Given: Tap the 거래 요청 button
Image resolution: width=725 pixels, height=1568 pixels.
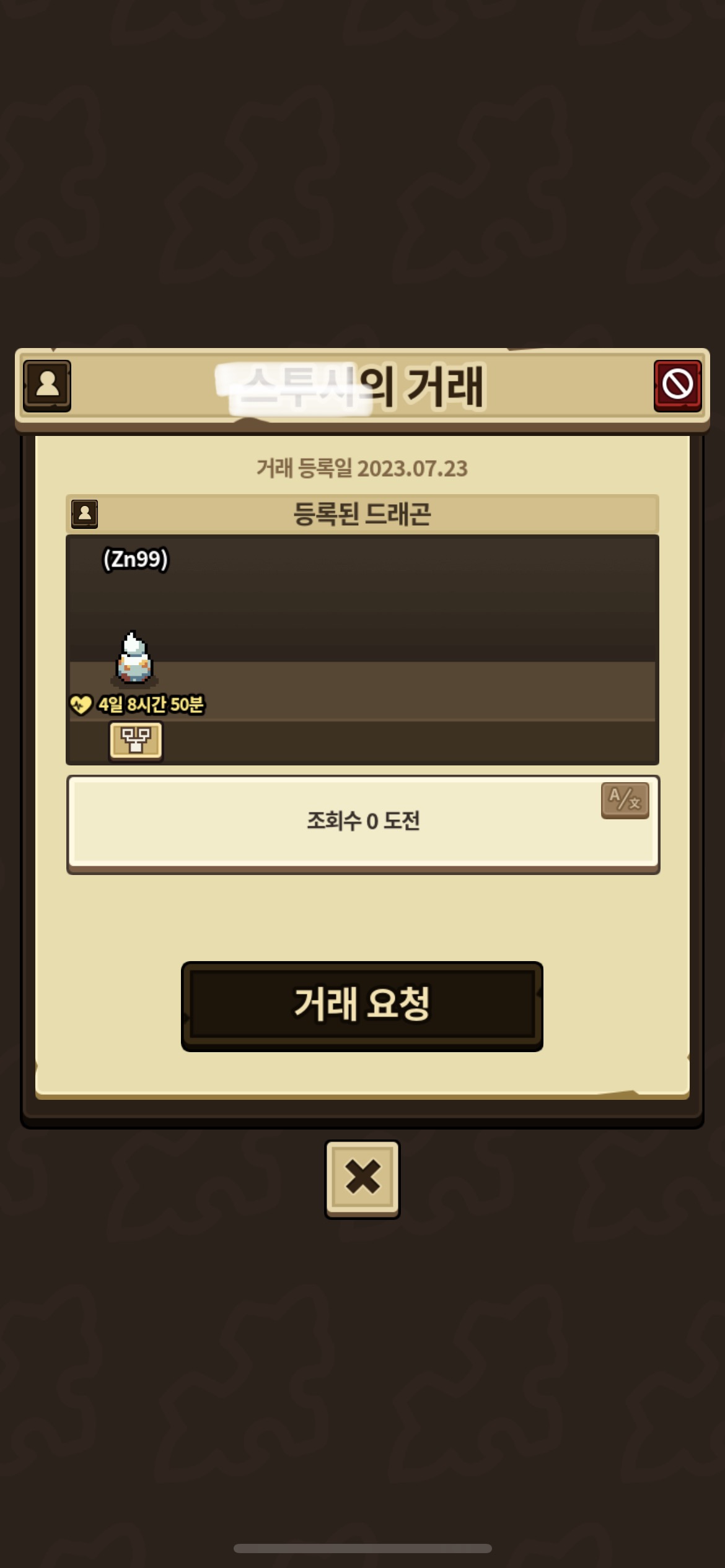Looking at the screenshot, I should [362, 1005].
